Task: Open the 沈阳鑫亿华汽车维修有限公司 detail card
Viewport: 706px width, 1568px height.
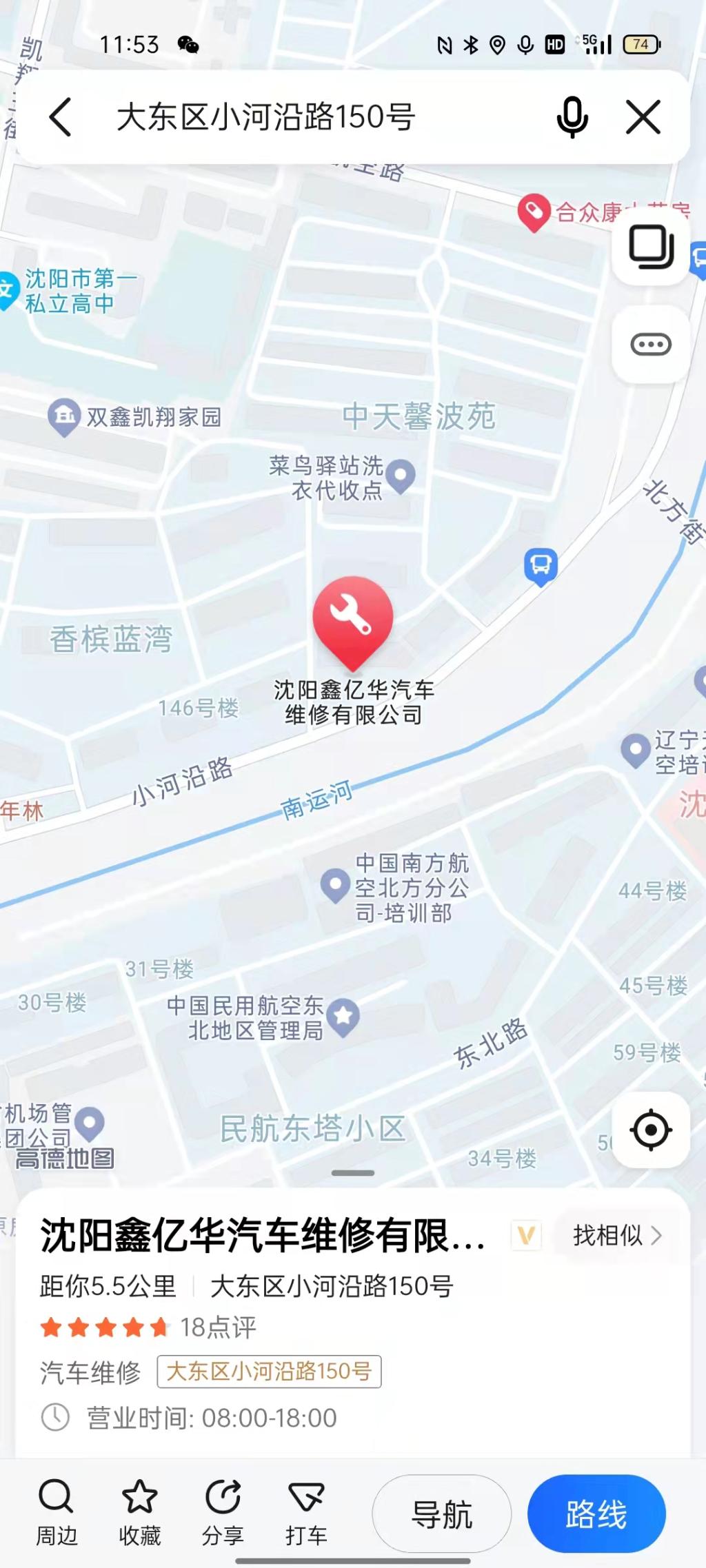Action: coord(262,1235)
